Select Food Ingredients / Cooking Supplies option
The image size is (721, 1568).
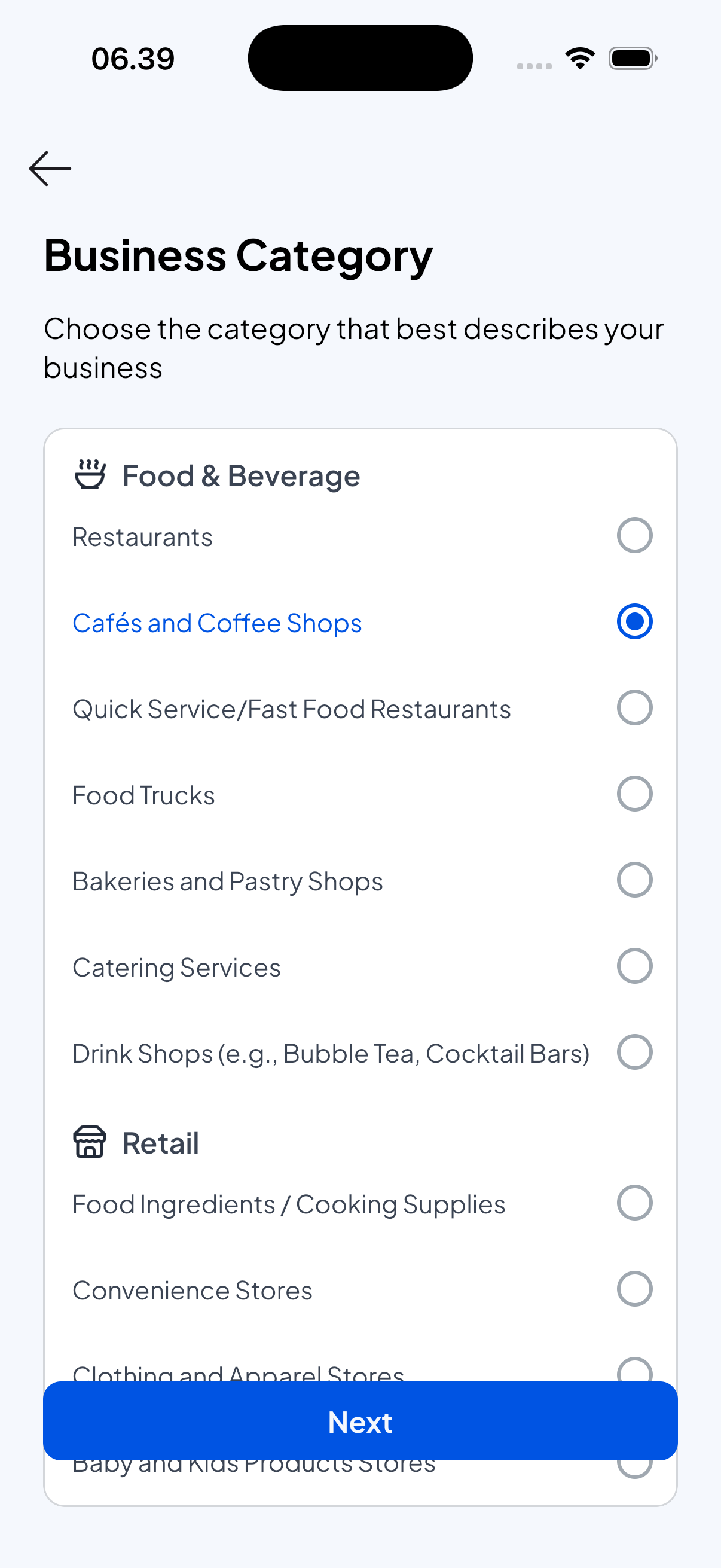pyautogui.click(x=634, y=1202)
